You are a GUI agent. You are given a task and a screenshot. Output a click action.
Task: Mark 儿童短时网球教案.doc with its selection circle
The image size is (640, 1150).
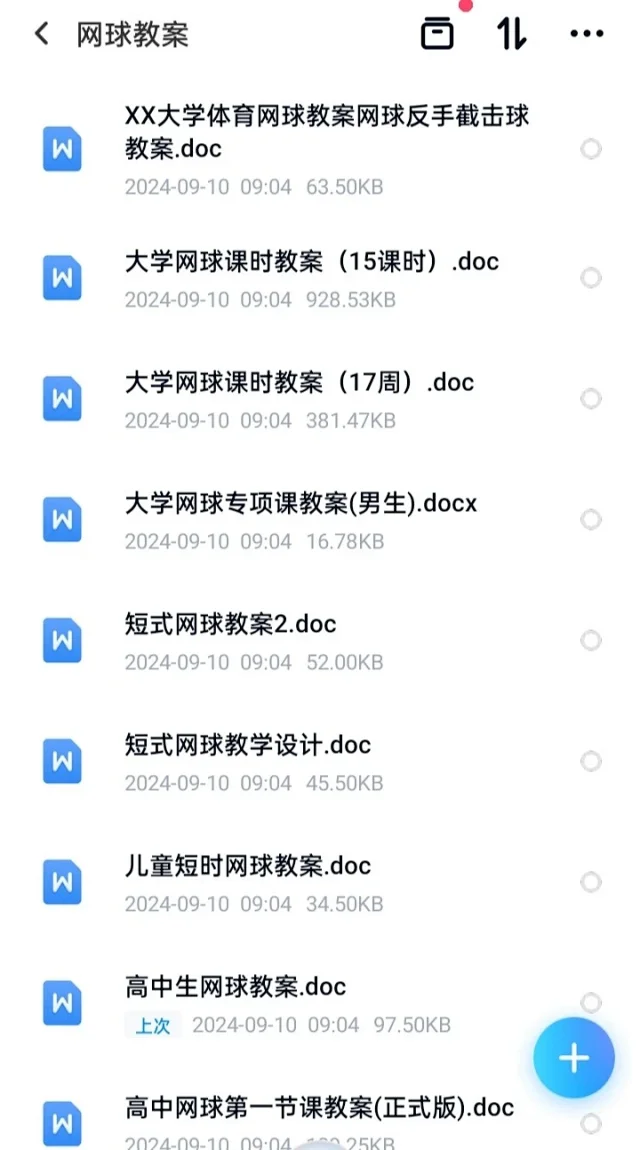click(590, 882)
